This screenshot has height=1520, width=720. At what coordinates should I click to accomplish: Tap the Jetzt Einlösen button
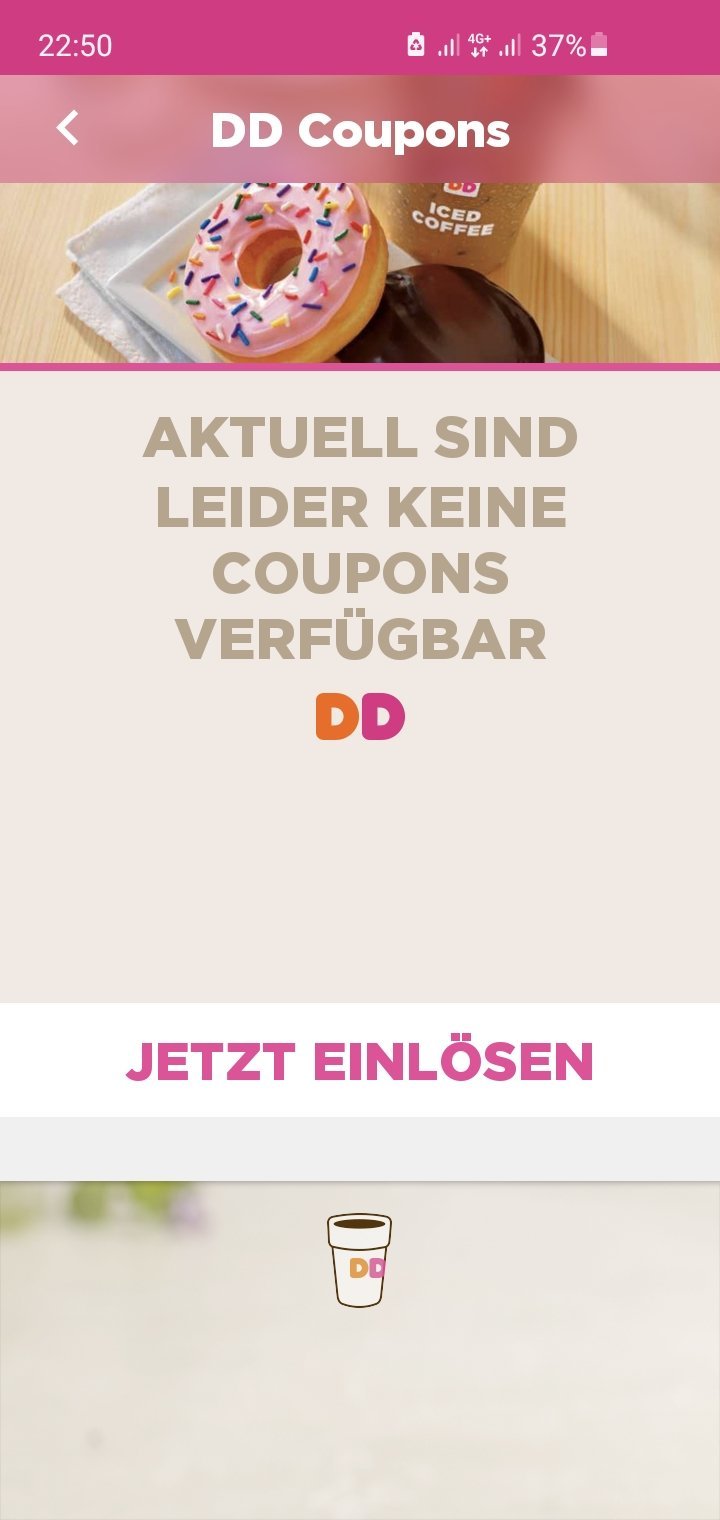coord(360,1060)
